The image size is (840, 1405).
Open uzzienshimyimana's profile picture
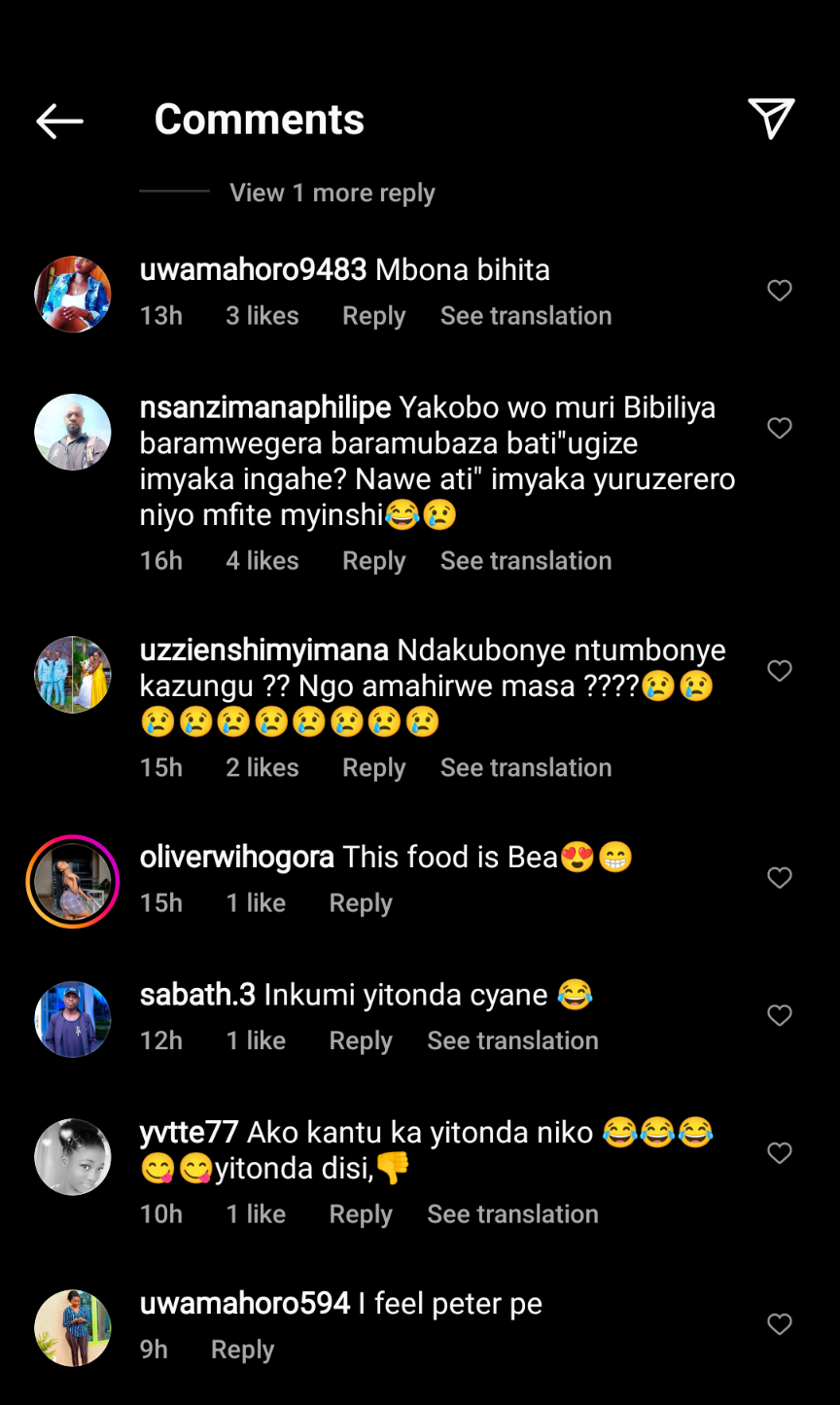73,675
